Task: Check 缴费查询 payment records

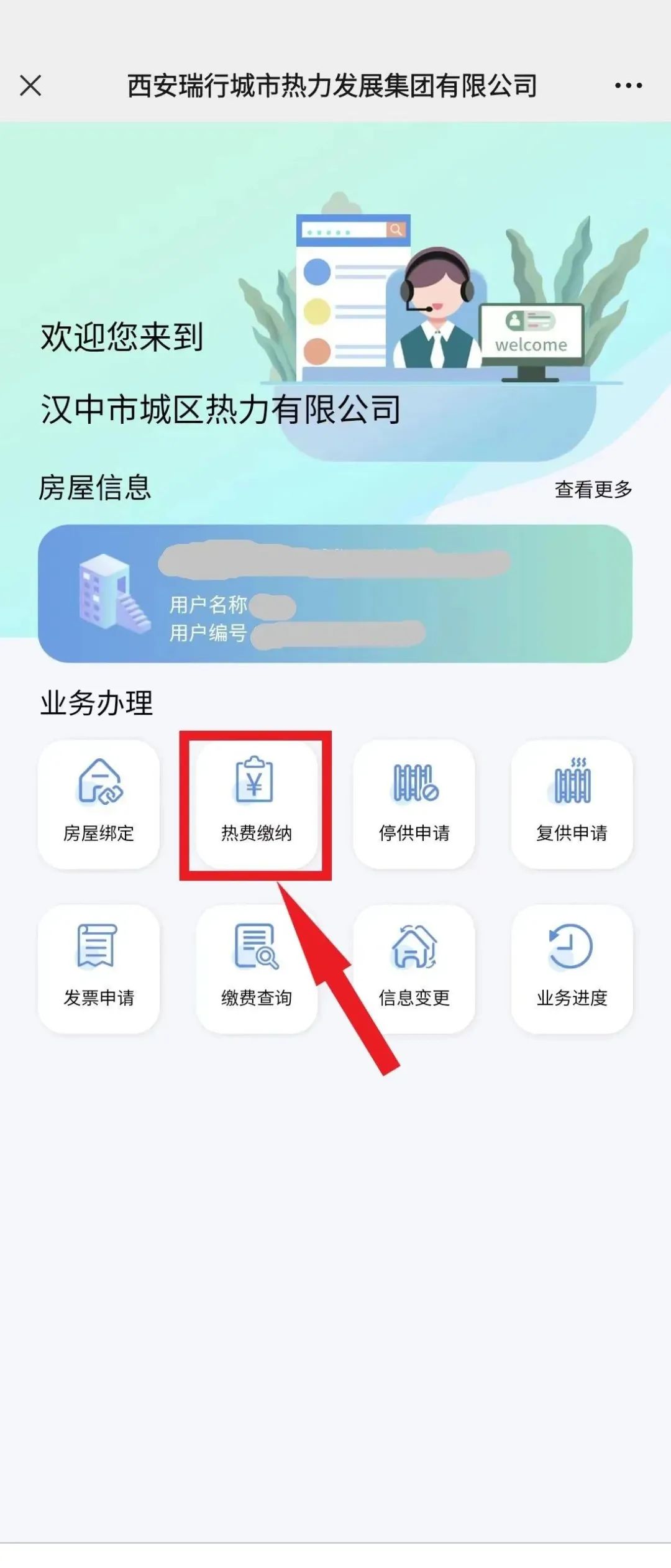Action: pos(256,968)
